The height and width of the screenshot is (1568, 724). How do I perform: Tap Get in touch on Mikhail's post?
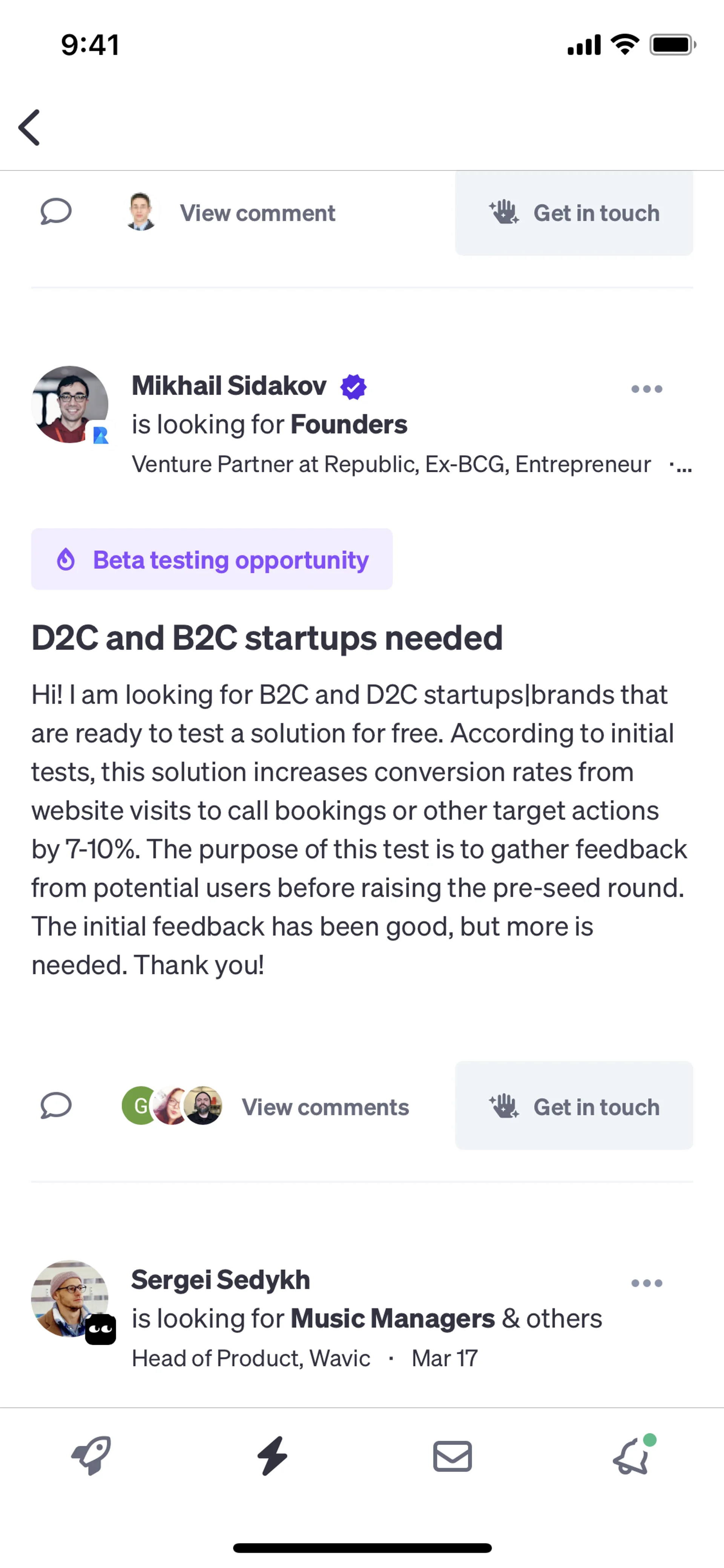coord(574,1106)
